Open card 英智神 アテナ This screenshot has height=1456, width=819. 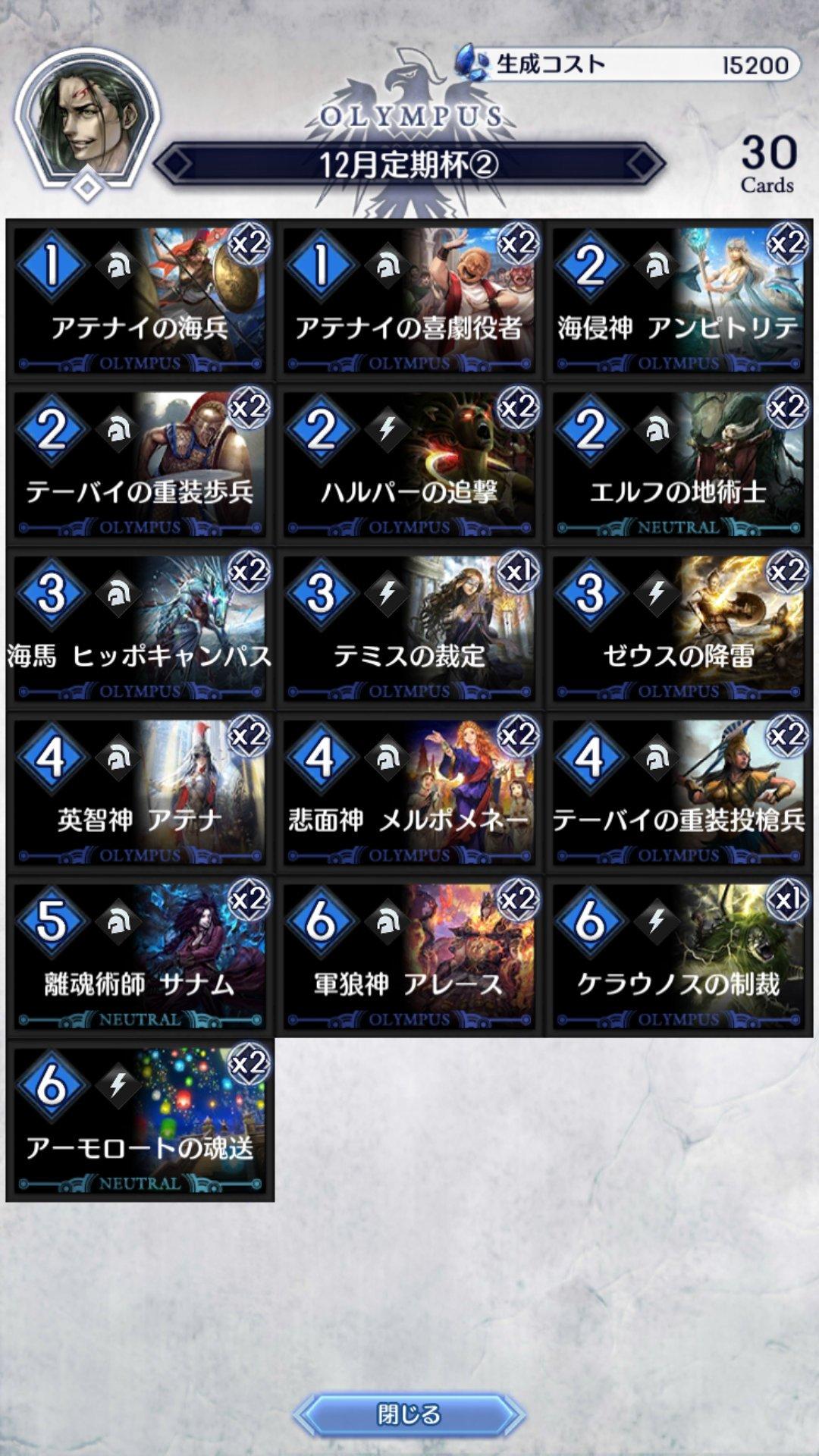(x=140, y=792)
